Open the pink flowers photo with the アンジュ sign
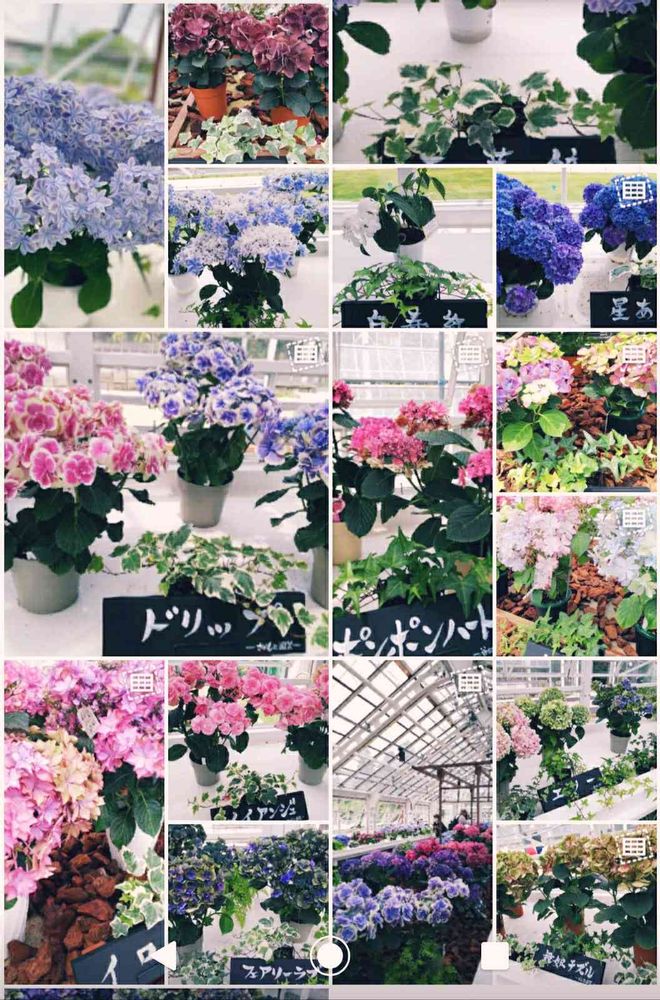 point(248,740)
